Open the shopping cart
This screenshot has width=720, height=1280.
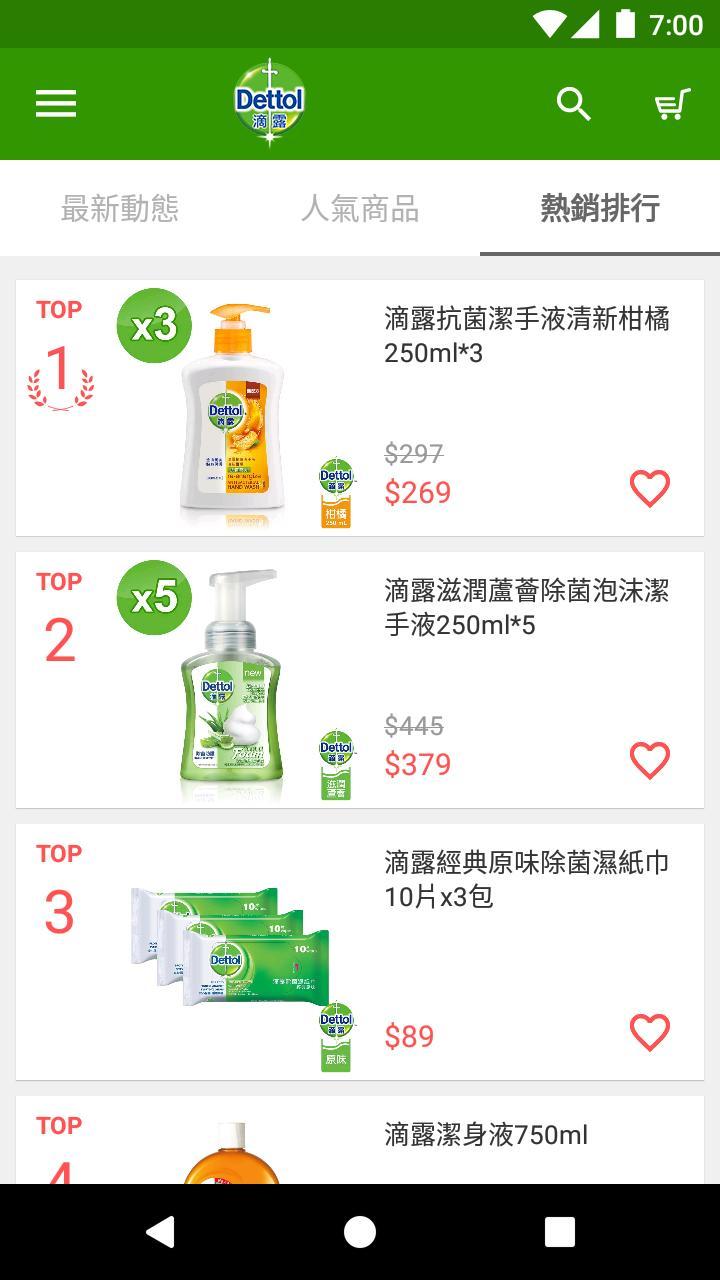[672, 104]
